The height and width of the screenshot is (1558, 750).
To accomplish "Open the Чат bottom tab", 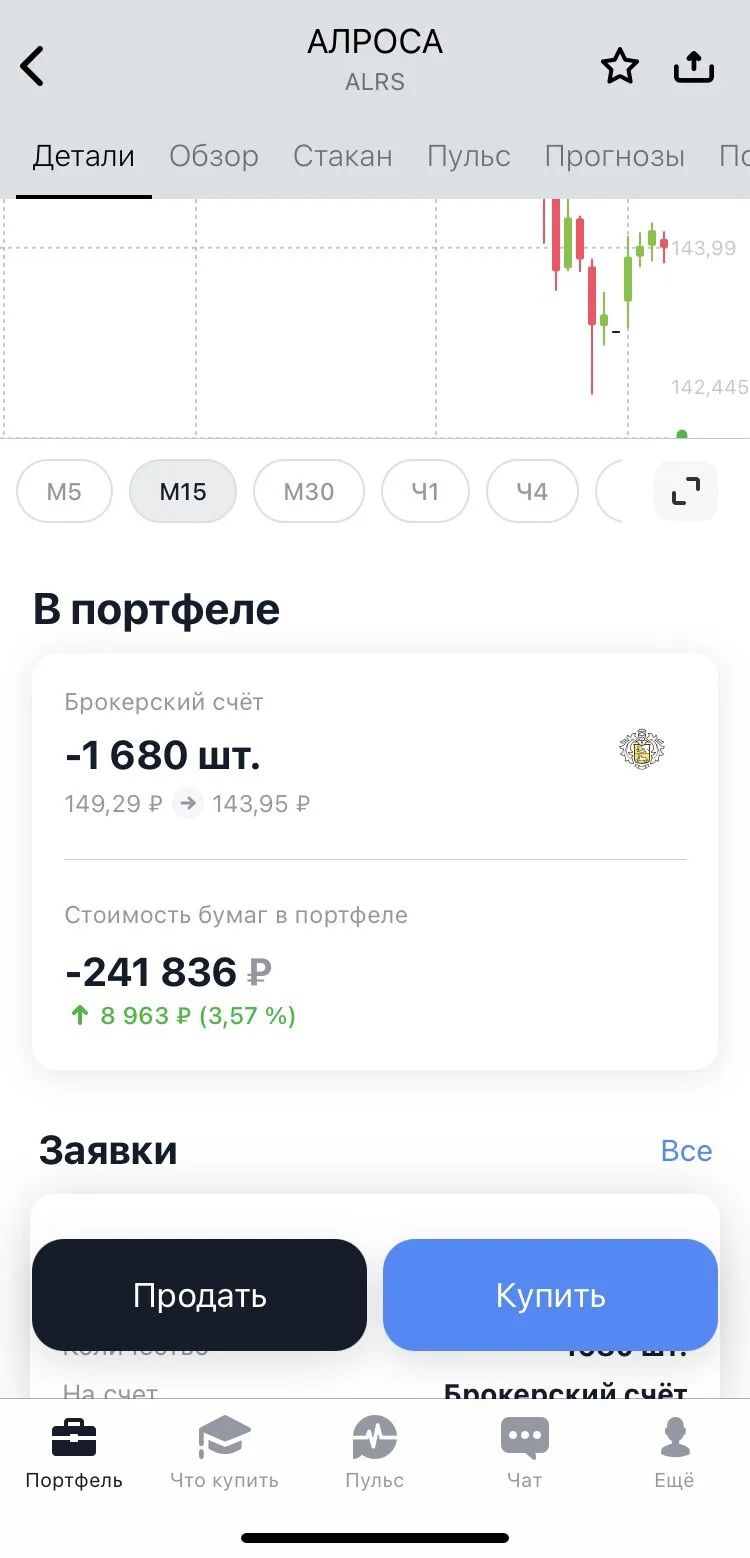I will (x=525, y=1454).
